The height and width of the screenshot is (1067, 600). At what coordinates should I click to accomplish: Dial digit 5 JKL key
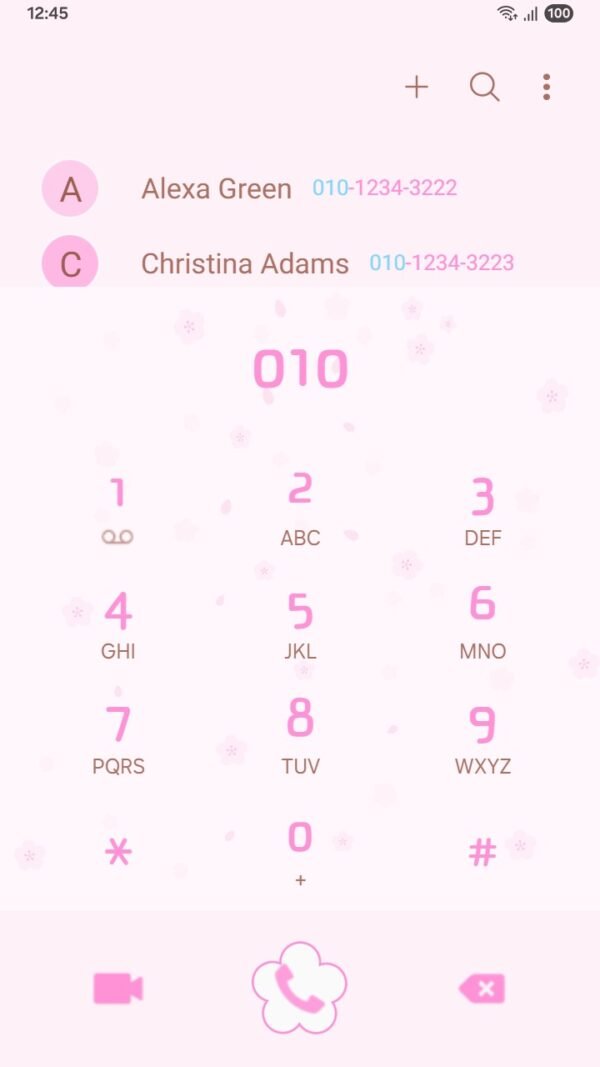point(300,625)
